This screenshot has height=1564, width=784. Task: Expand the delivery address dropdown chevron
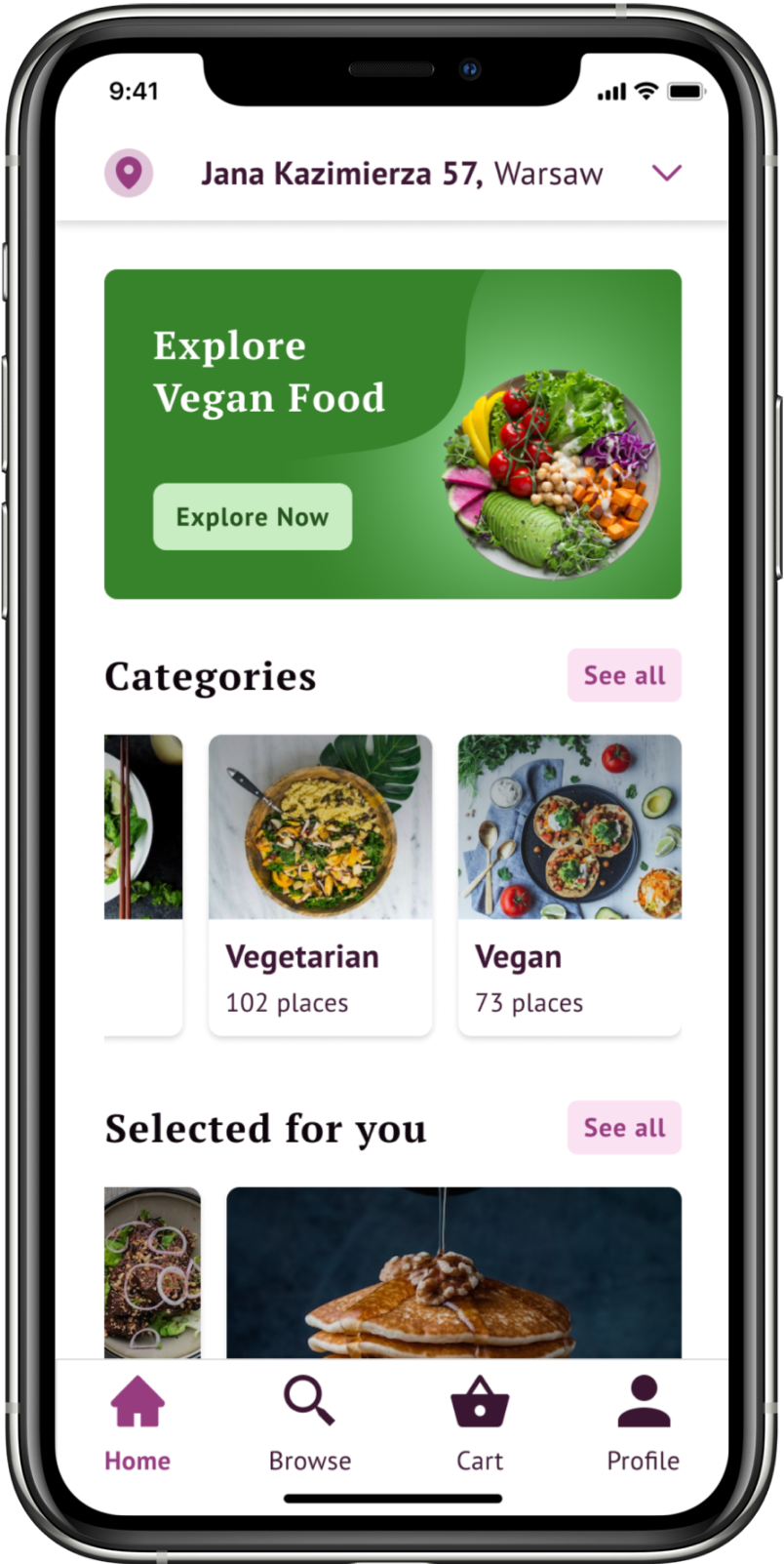[x=667, y=174]
